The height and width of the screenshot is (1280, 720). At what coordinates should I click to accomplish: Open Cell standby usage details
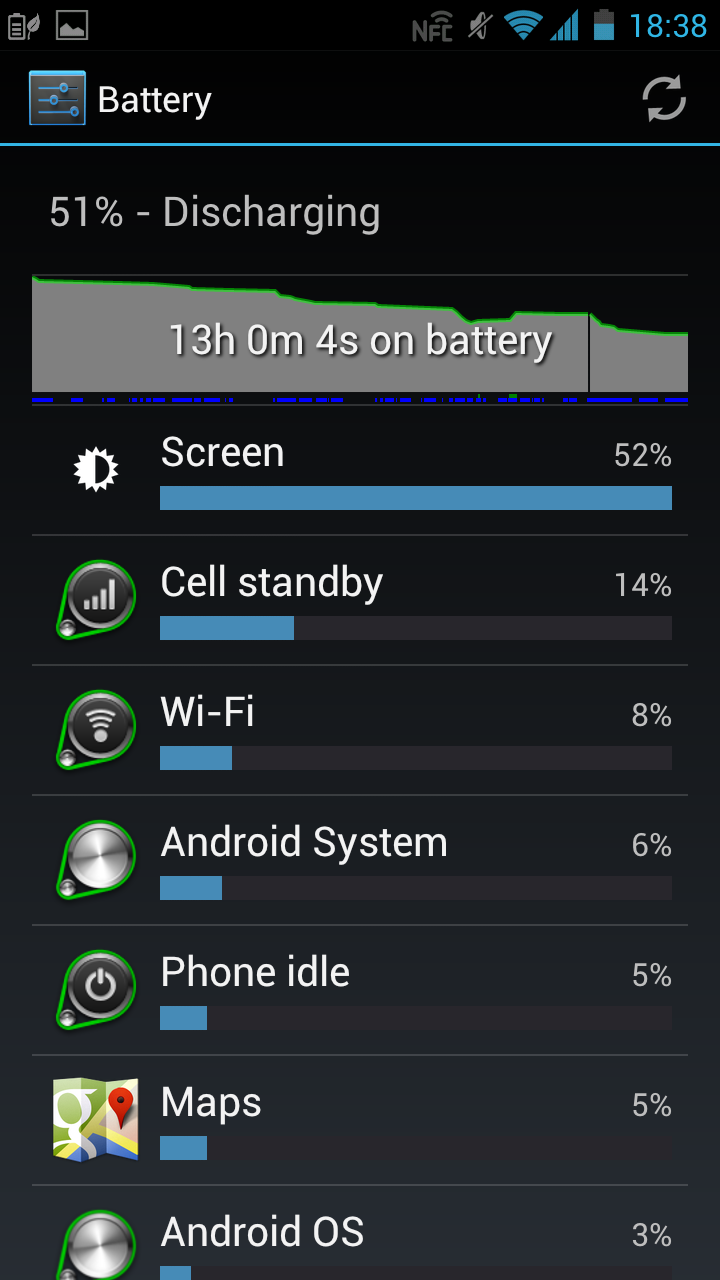click(x=360, y=600)
